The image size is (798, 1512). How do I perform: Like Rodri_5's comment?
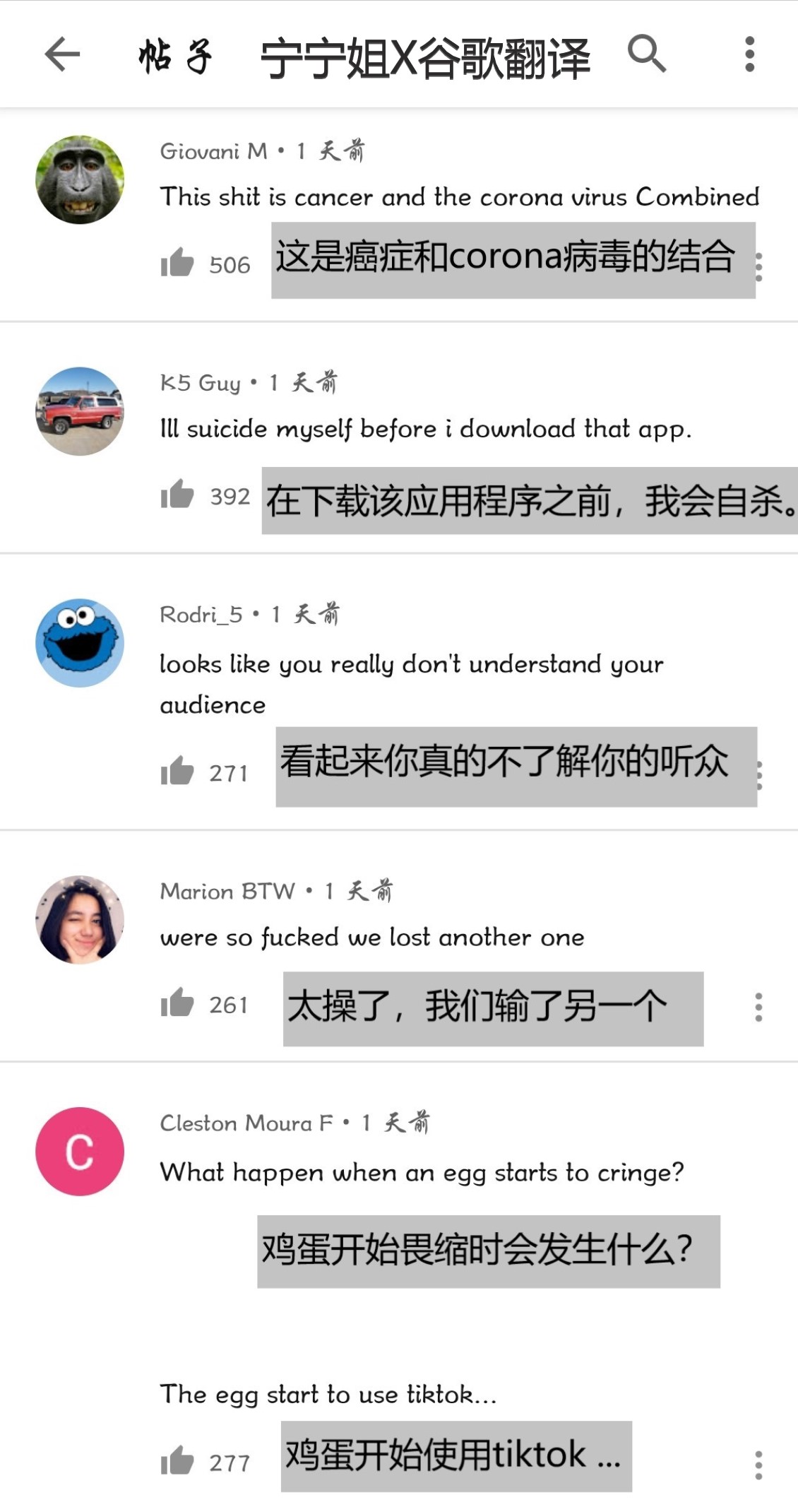click(x=177, y=772)
